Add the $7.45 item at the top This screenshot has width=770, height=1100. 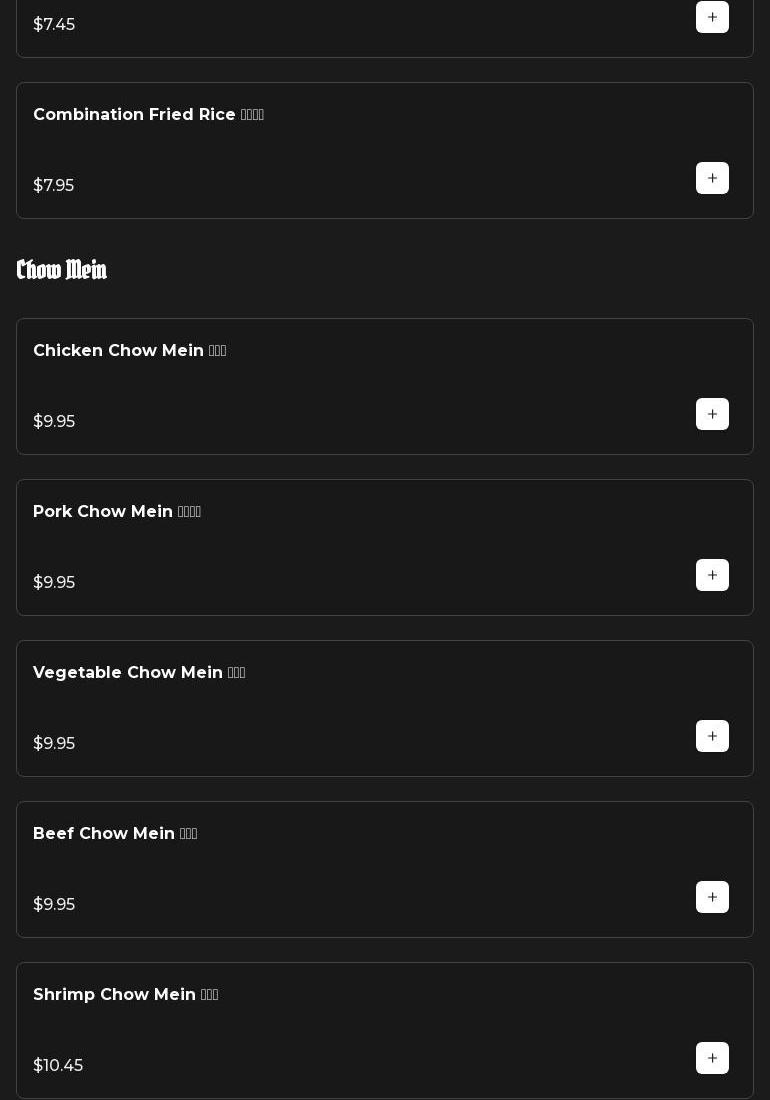712,17
